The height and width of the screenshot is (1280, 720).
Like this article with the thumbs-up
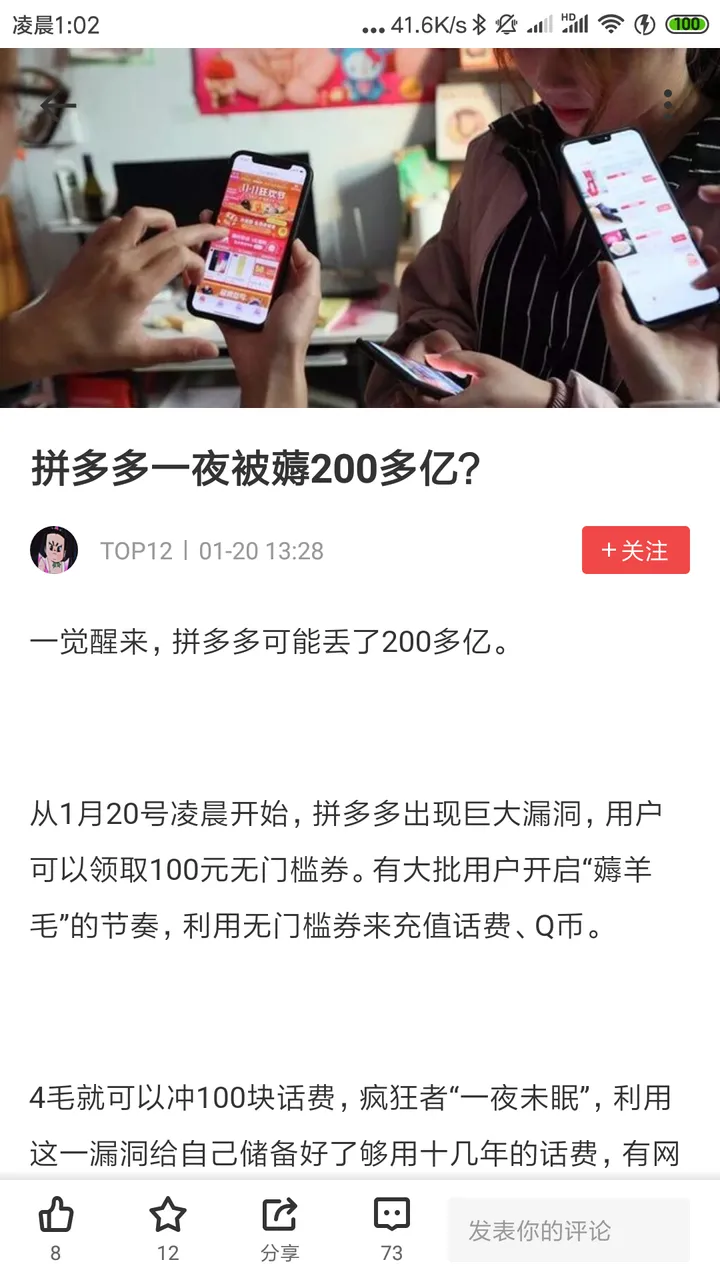point(56,1230)
